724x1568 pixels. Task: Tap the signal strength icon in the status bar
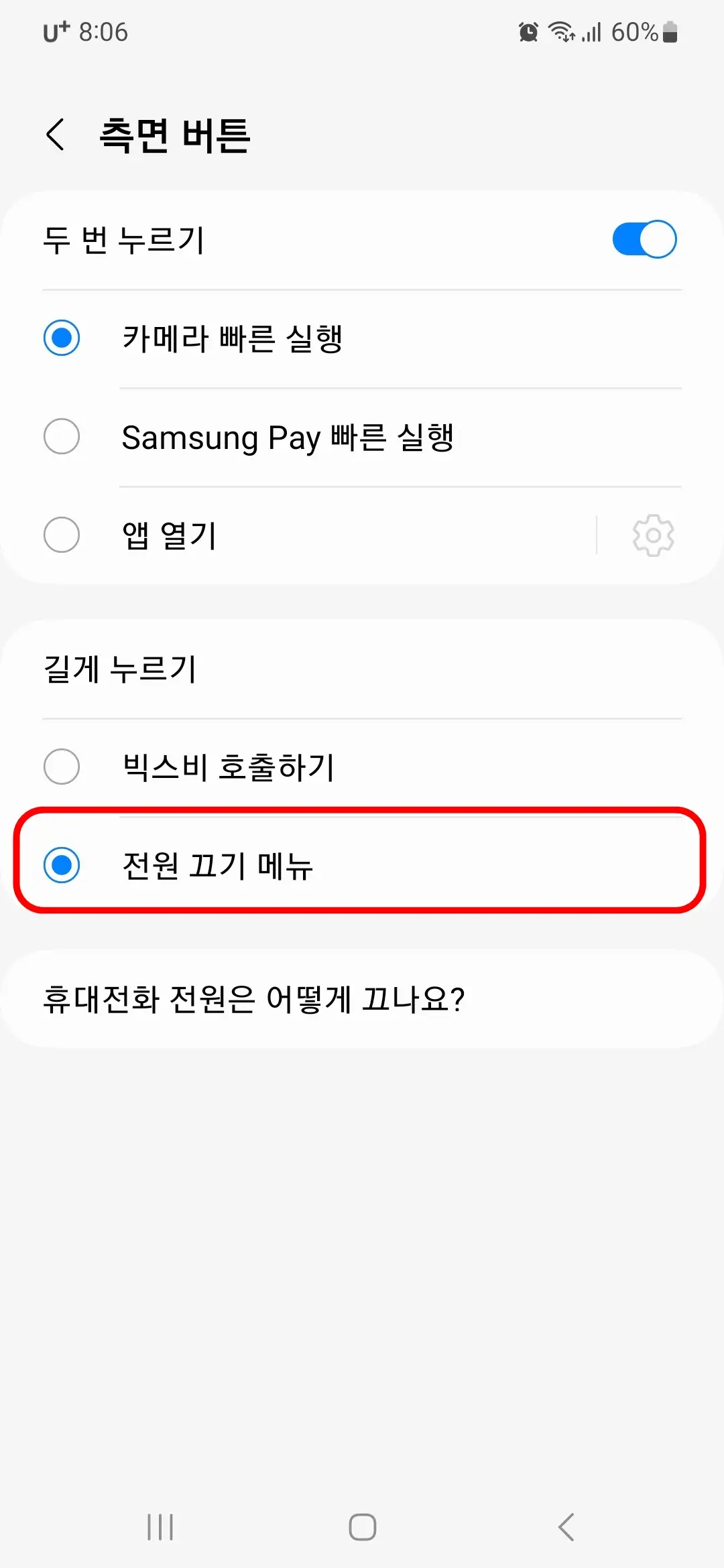[593, 31]
